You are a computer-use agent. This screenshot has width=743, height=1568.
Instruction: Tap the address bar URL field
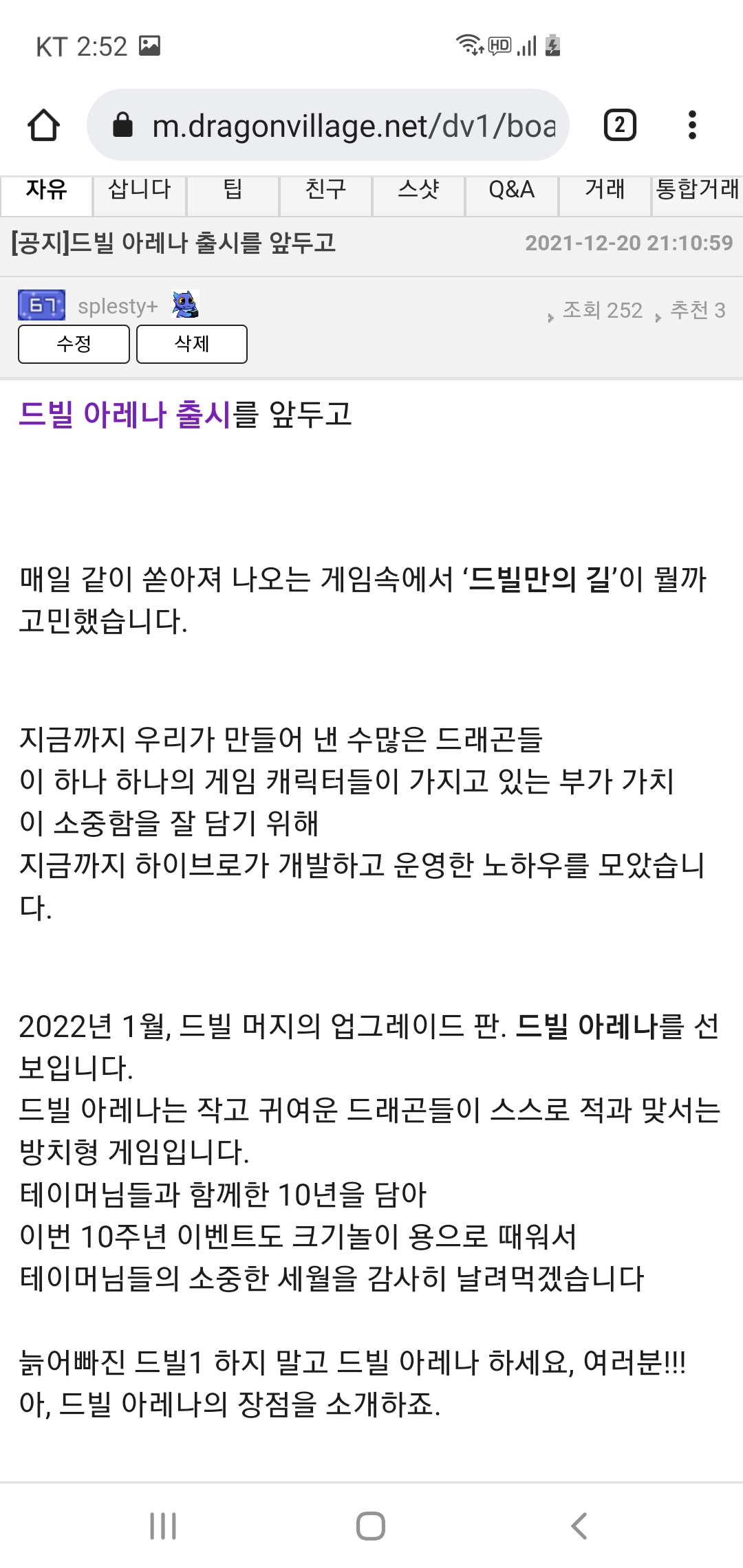(352, 126)
